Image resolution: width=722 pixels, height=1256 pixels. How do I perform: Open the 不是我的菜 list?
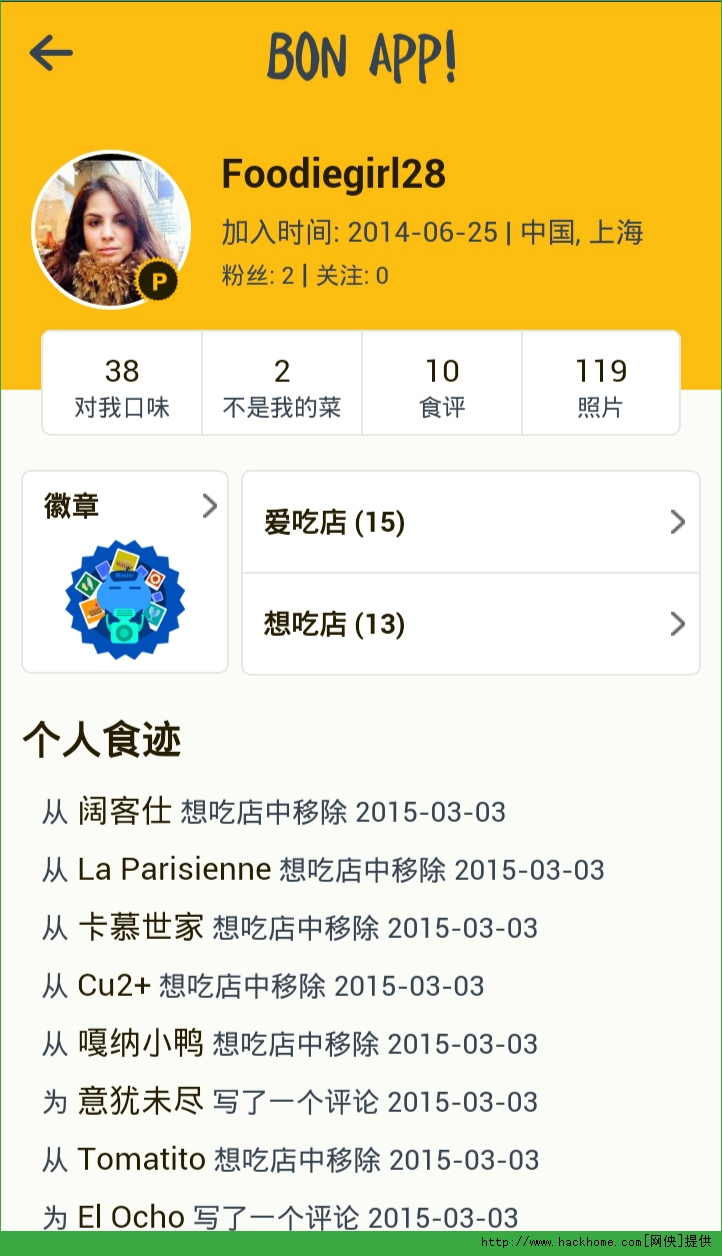click(x=282, y=385)
